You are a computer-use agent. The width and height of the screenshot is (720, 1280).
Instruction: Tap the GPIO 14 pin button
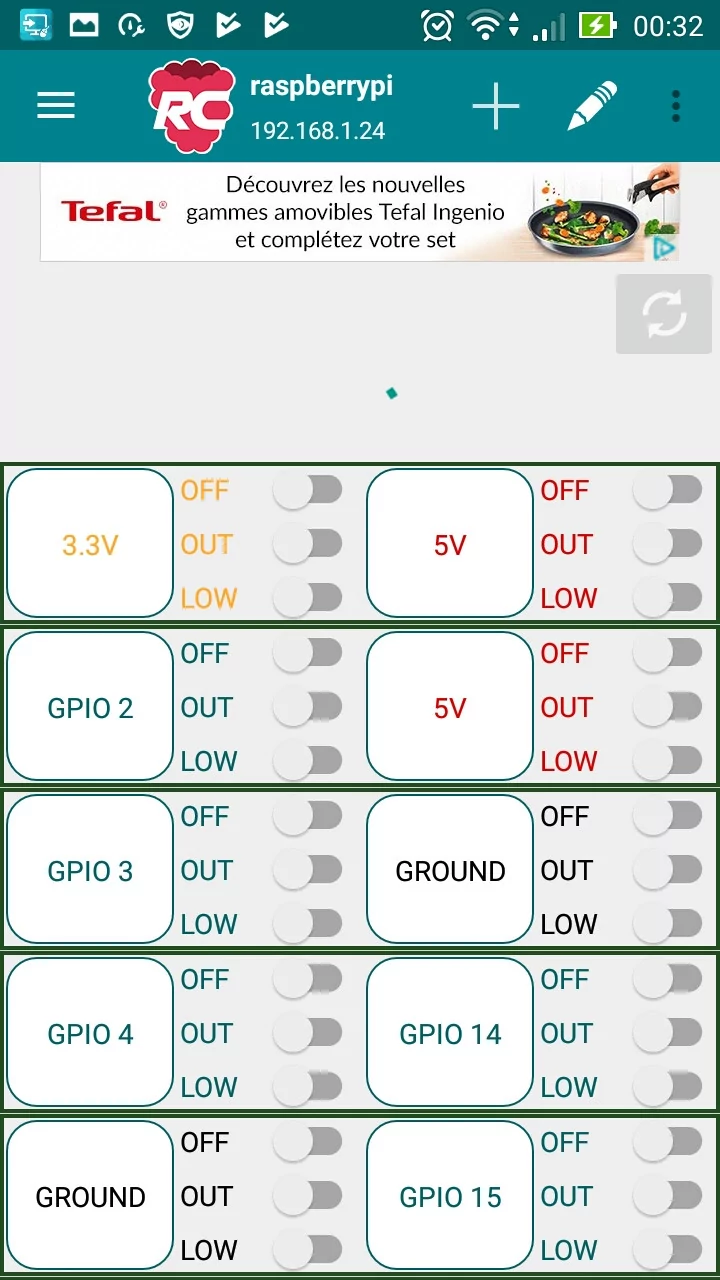tap(450, 1033)
